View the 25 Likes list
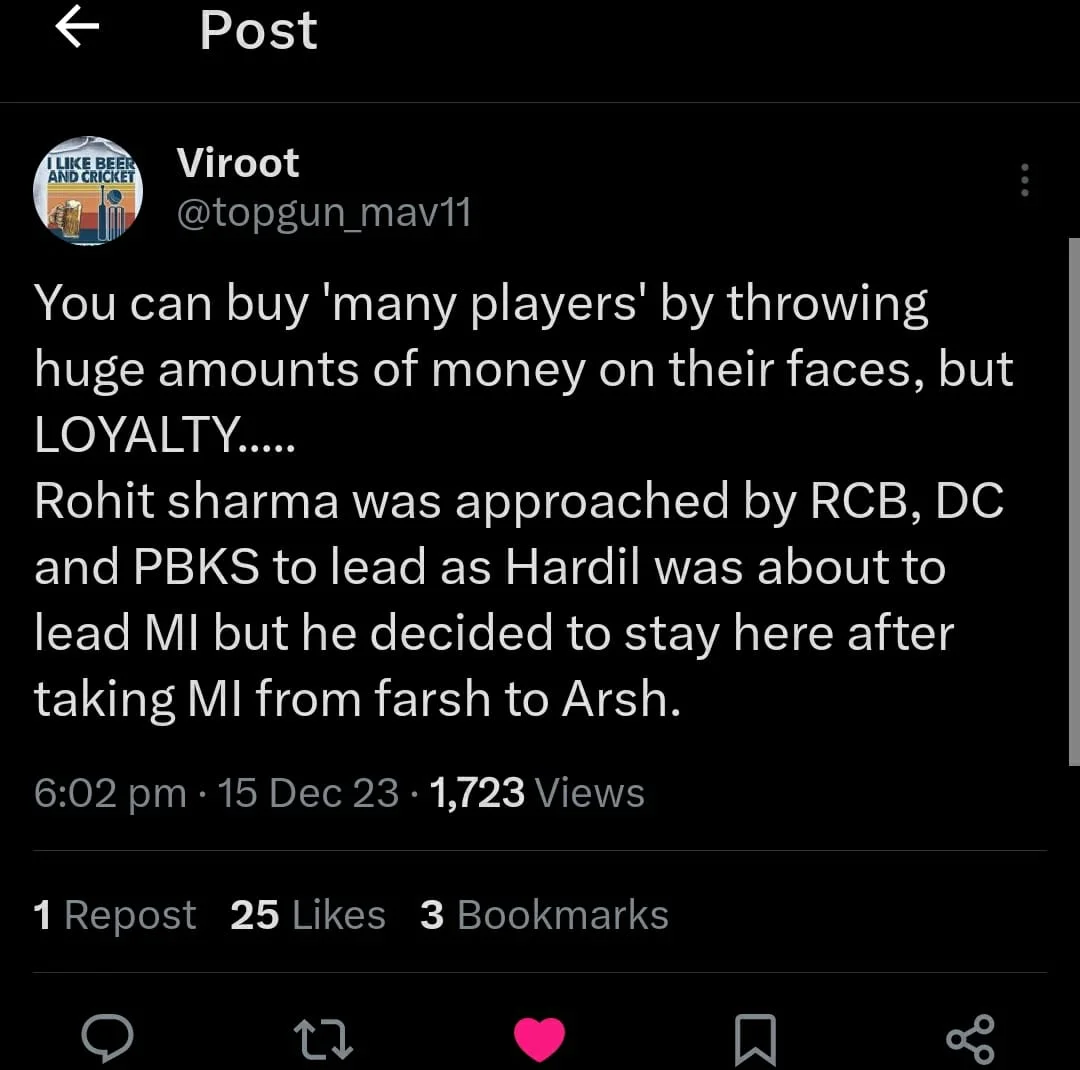Image resolution: width=1080 pixels, height=1070 pixels. pos(308,915)
